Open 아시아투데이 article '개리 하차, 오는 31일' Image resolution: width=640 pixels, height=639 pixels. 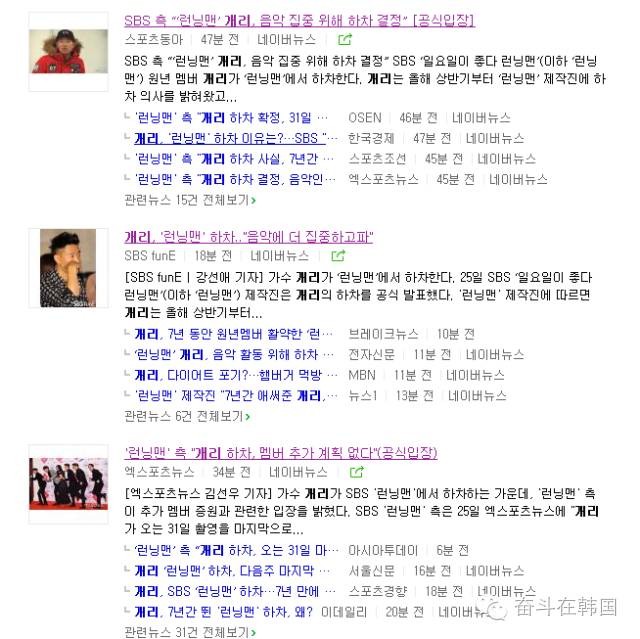[230, 550]
